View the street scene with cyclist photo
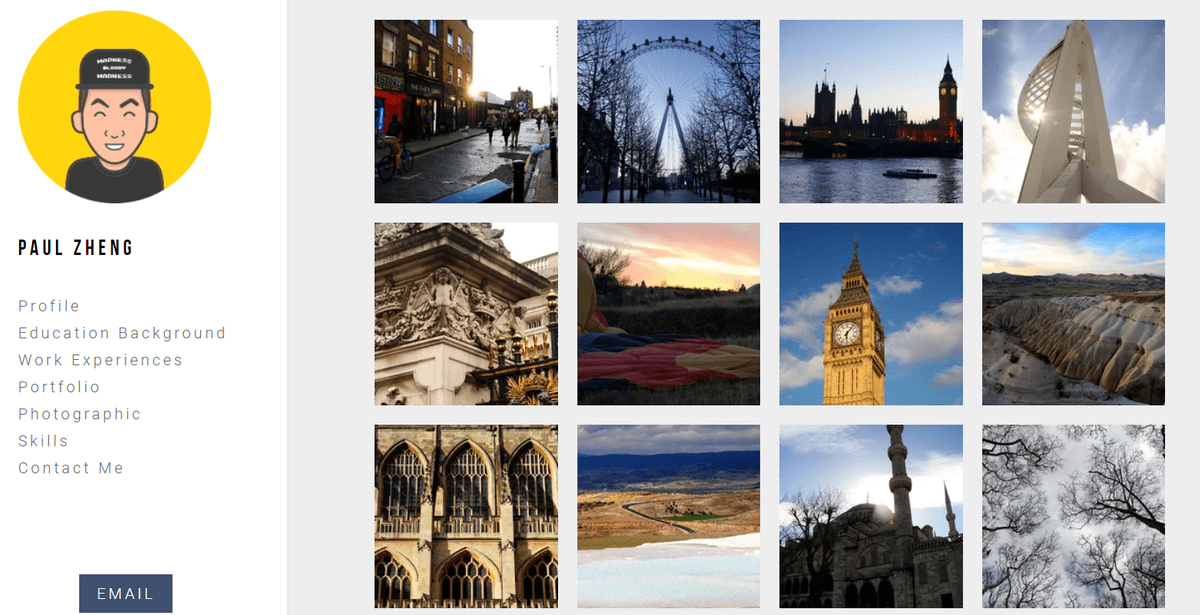Screen dimensions: 1200x615 [466, 111]
